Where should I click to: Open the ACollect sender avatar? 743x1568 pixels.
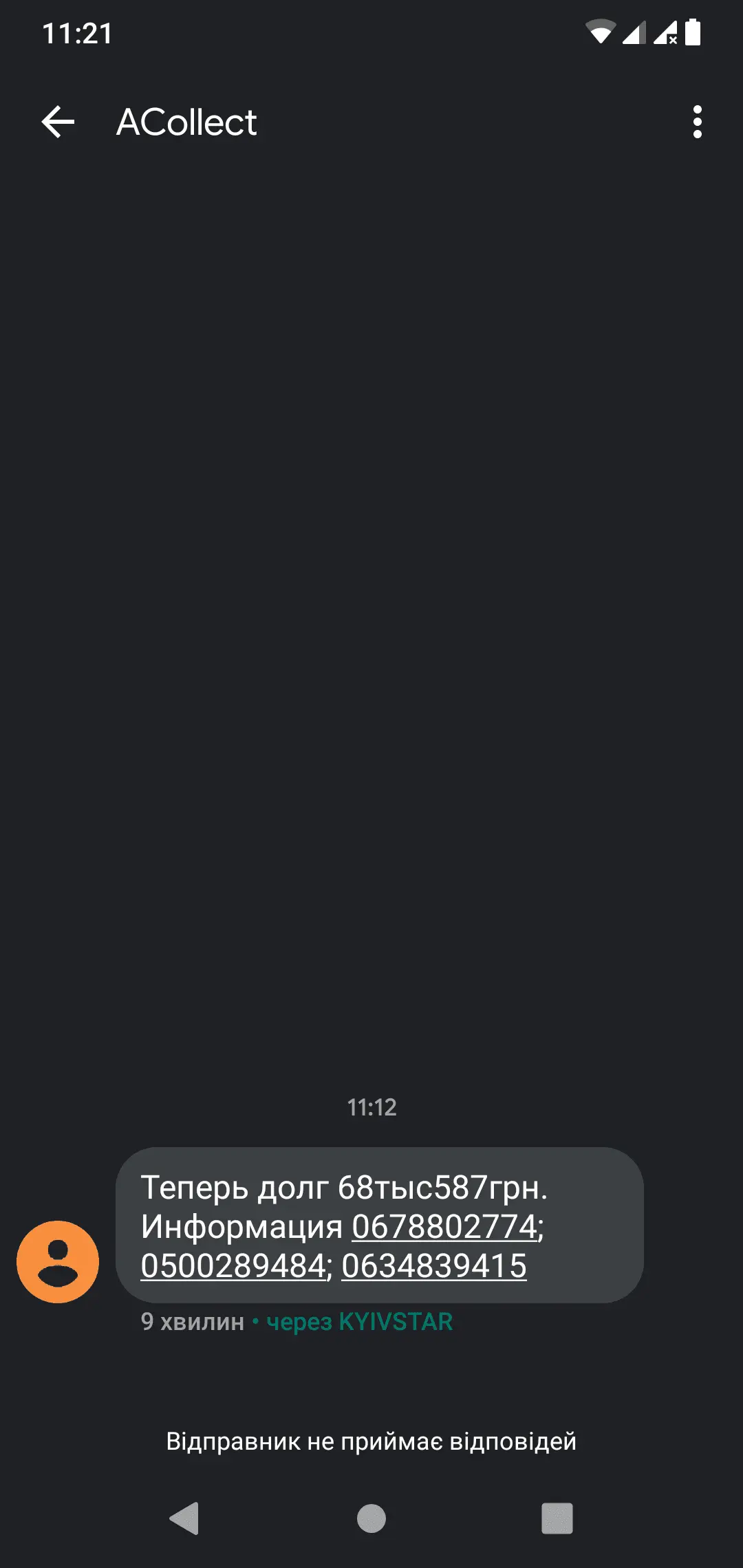click(x=58, y=1261)
